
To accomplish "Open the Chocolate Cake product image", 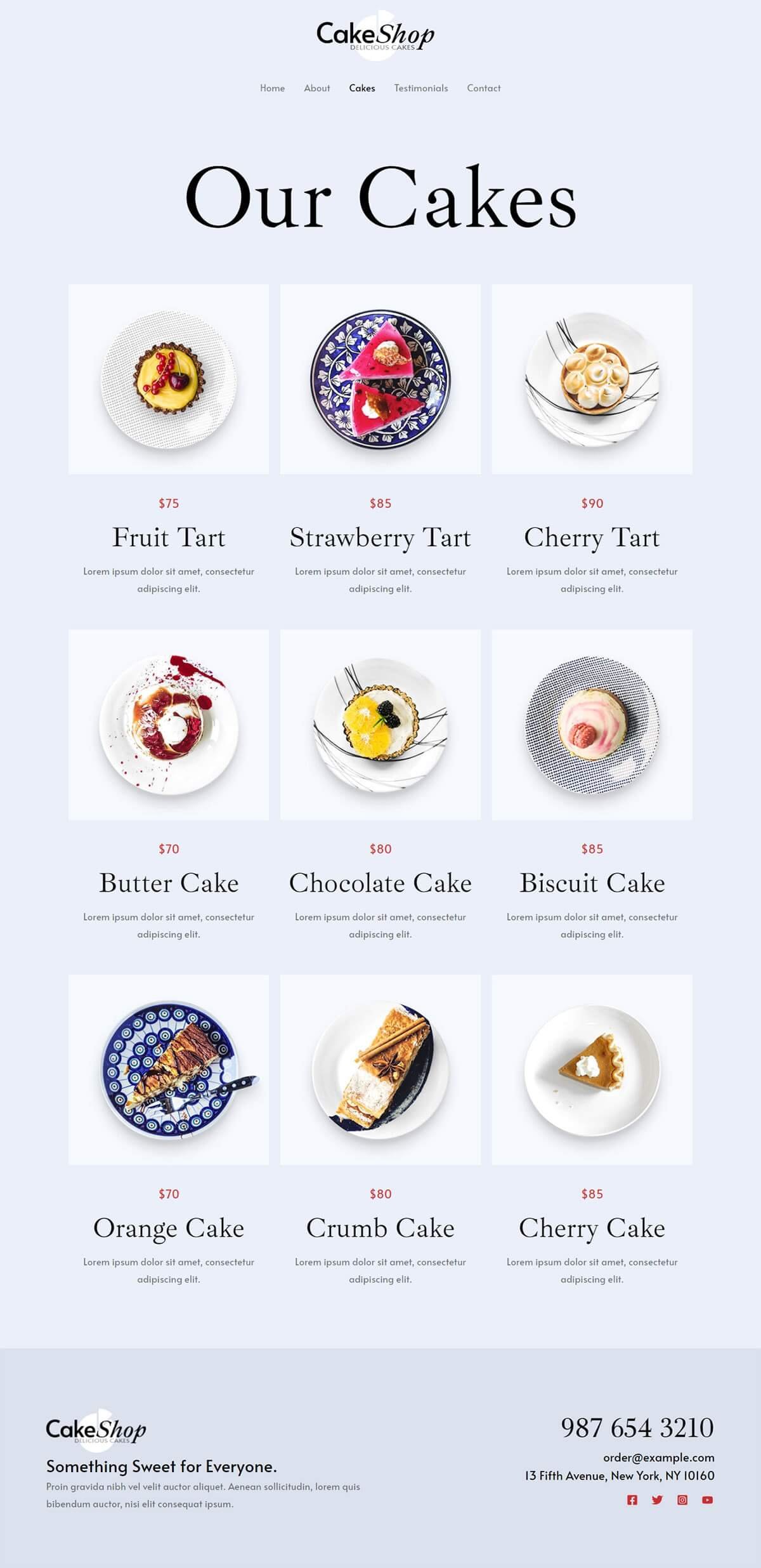I will click(x=380, y=724).
